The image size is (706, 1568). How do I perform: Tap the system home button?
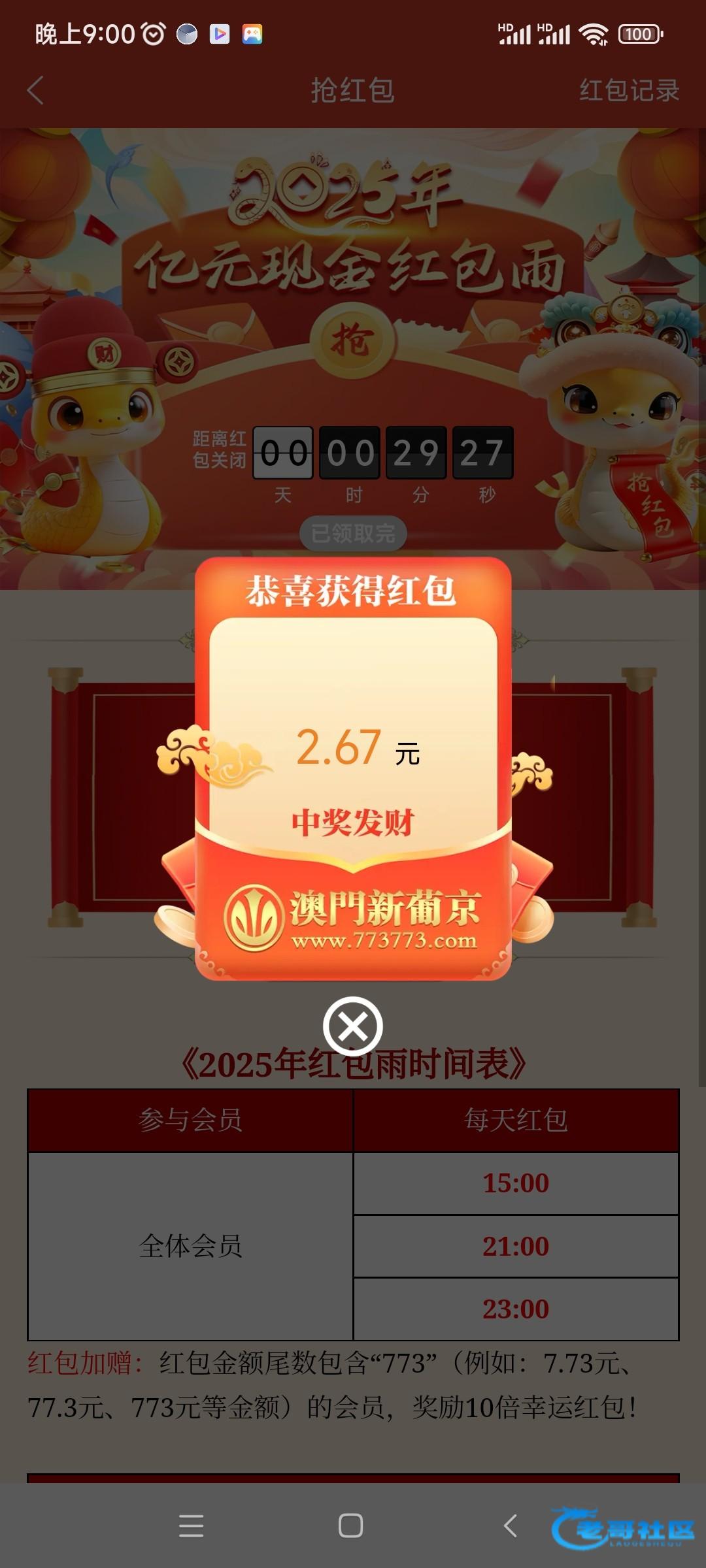[x=351, y=1526]
